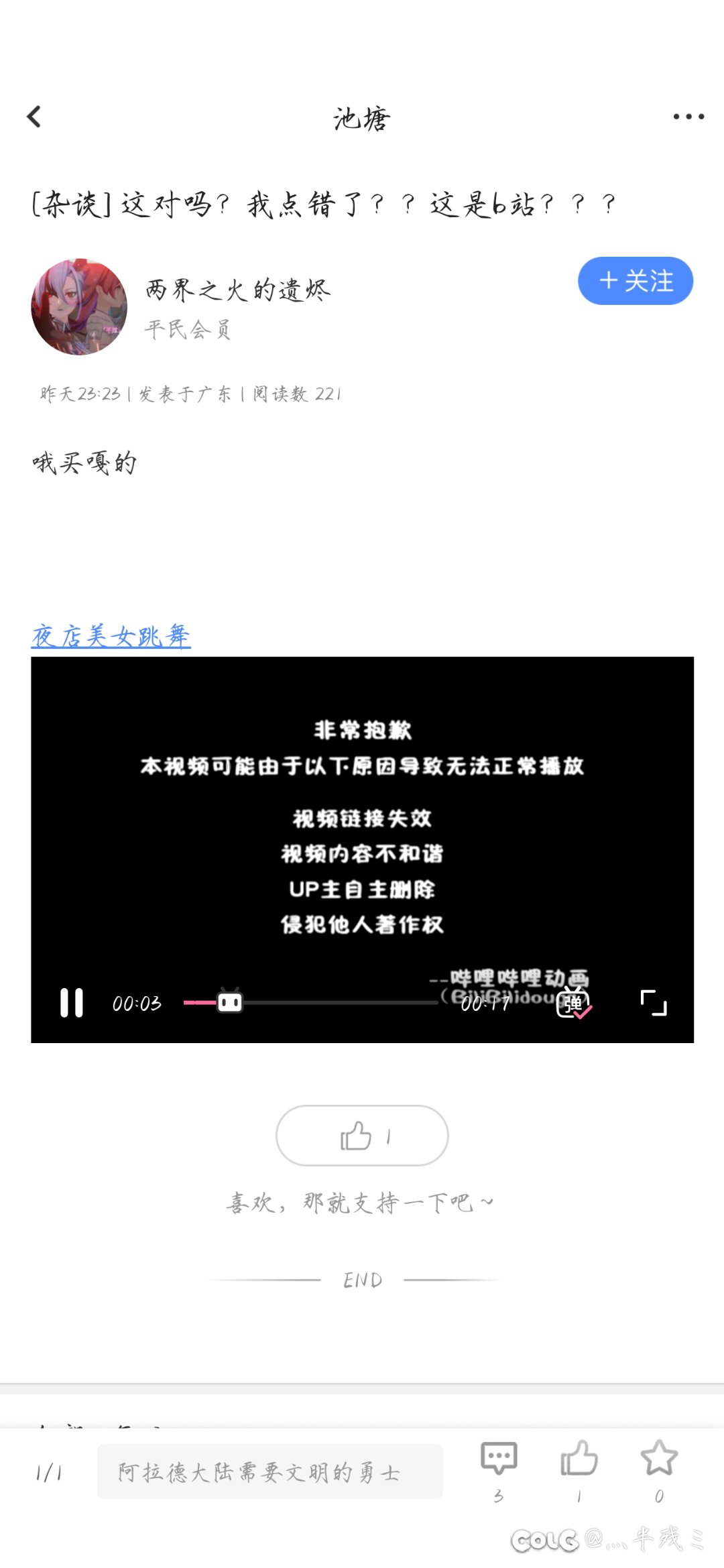Pause the video playback
Viewport: 724px width, 1568px height.
(72, 1003)
